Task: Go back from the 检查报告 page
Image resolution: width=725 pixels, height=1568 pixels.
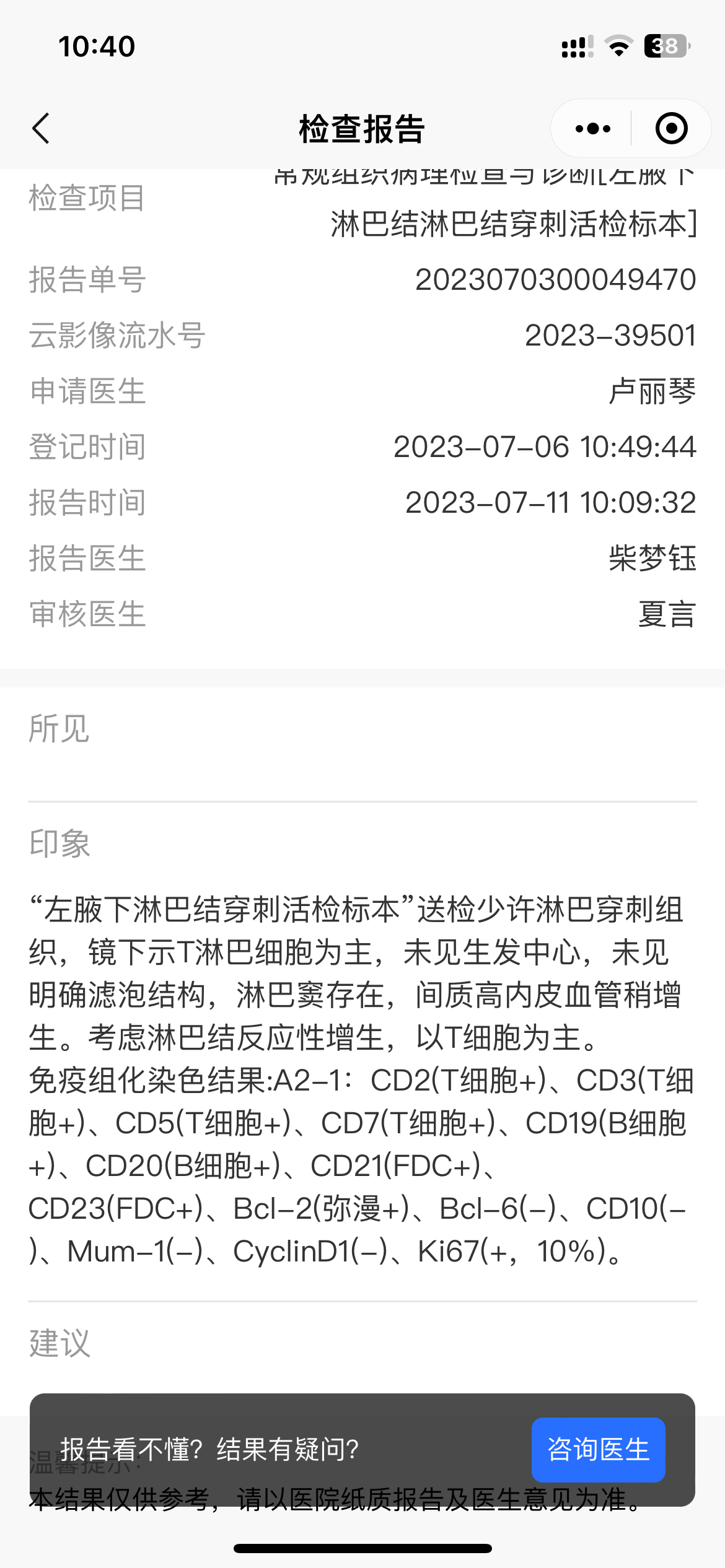Action: click(41, 129)
